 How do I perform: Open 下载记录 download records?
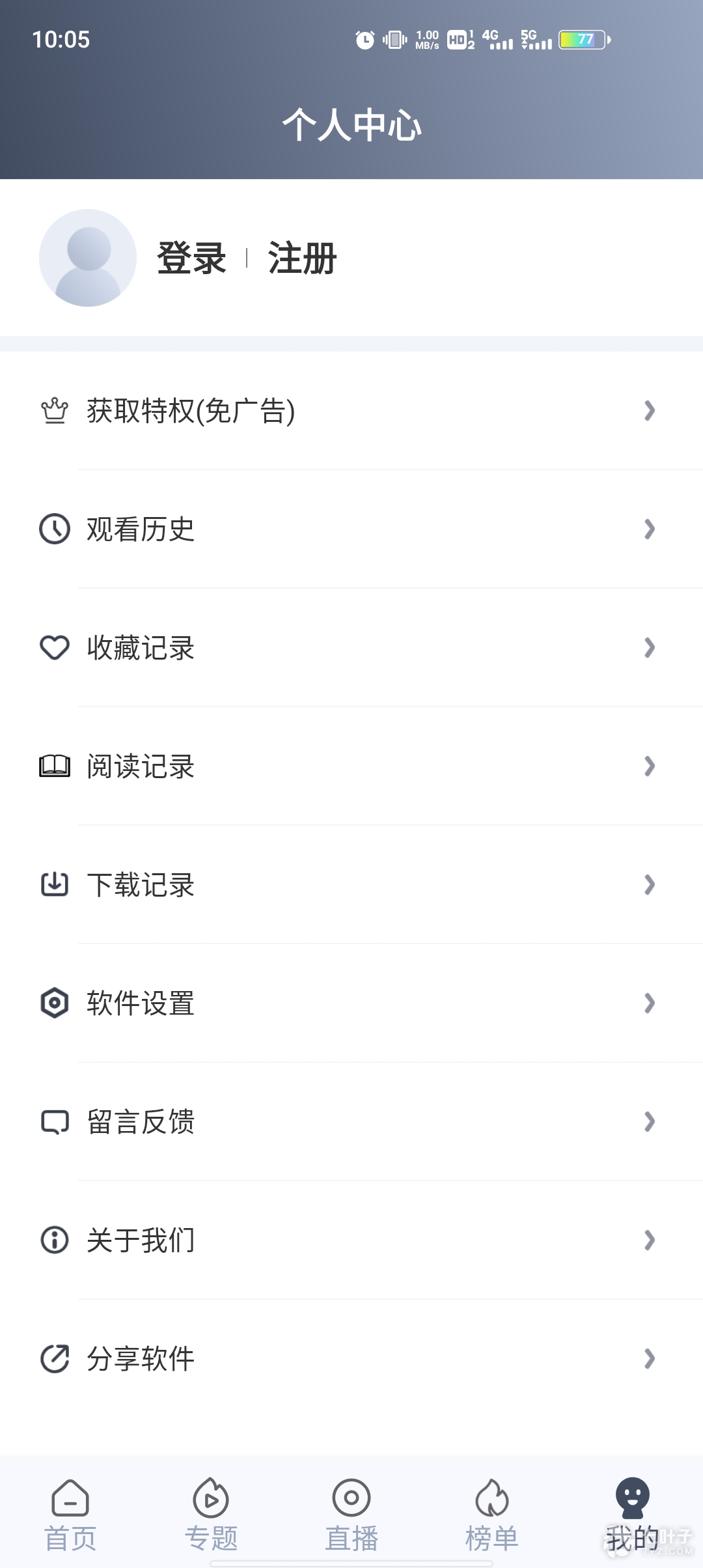(351, 885)
